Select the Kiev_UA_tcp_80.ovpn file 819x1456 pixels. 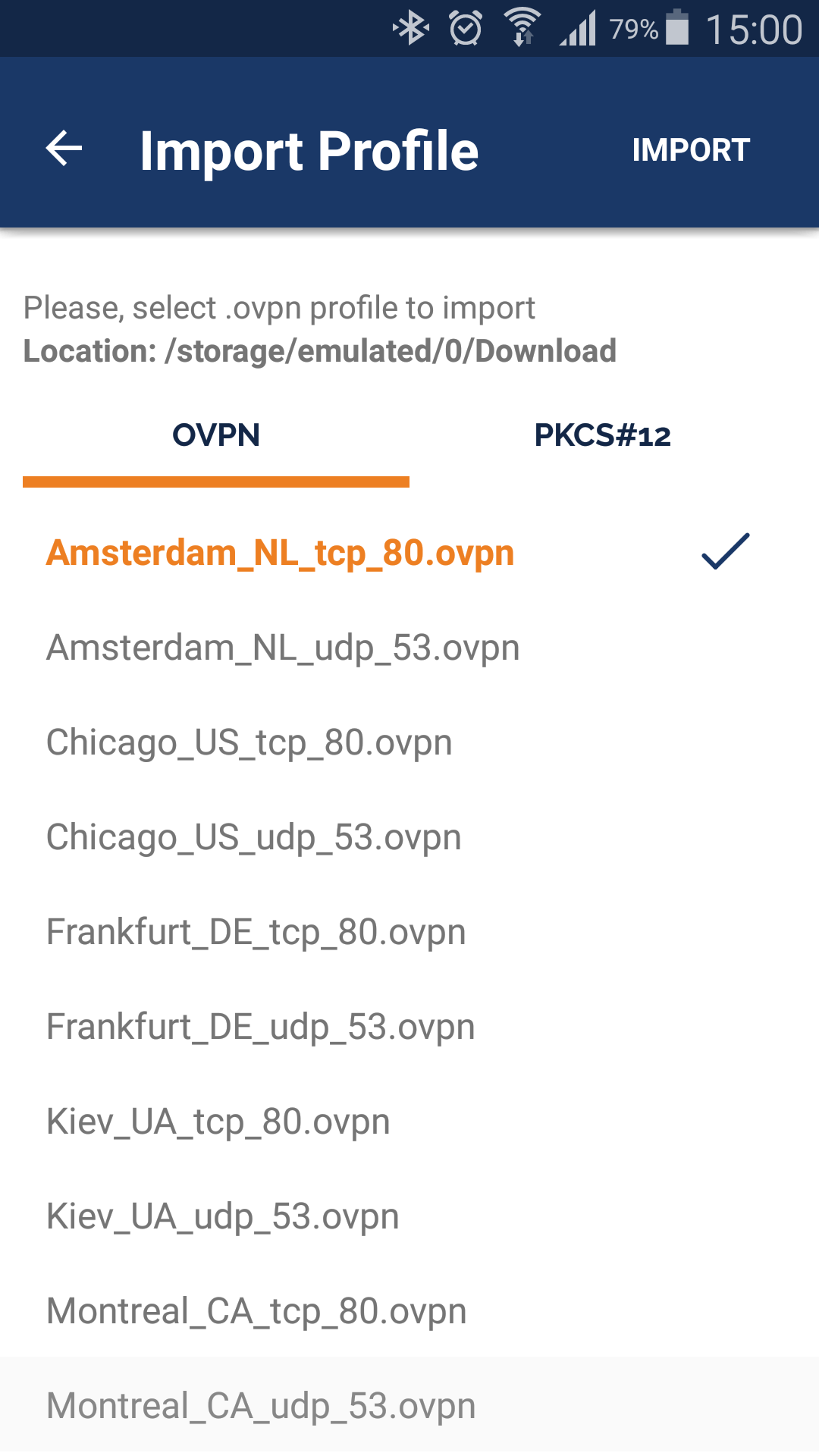tap(218, 1122)
